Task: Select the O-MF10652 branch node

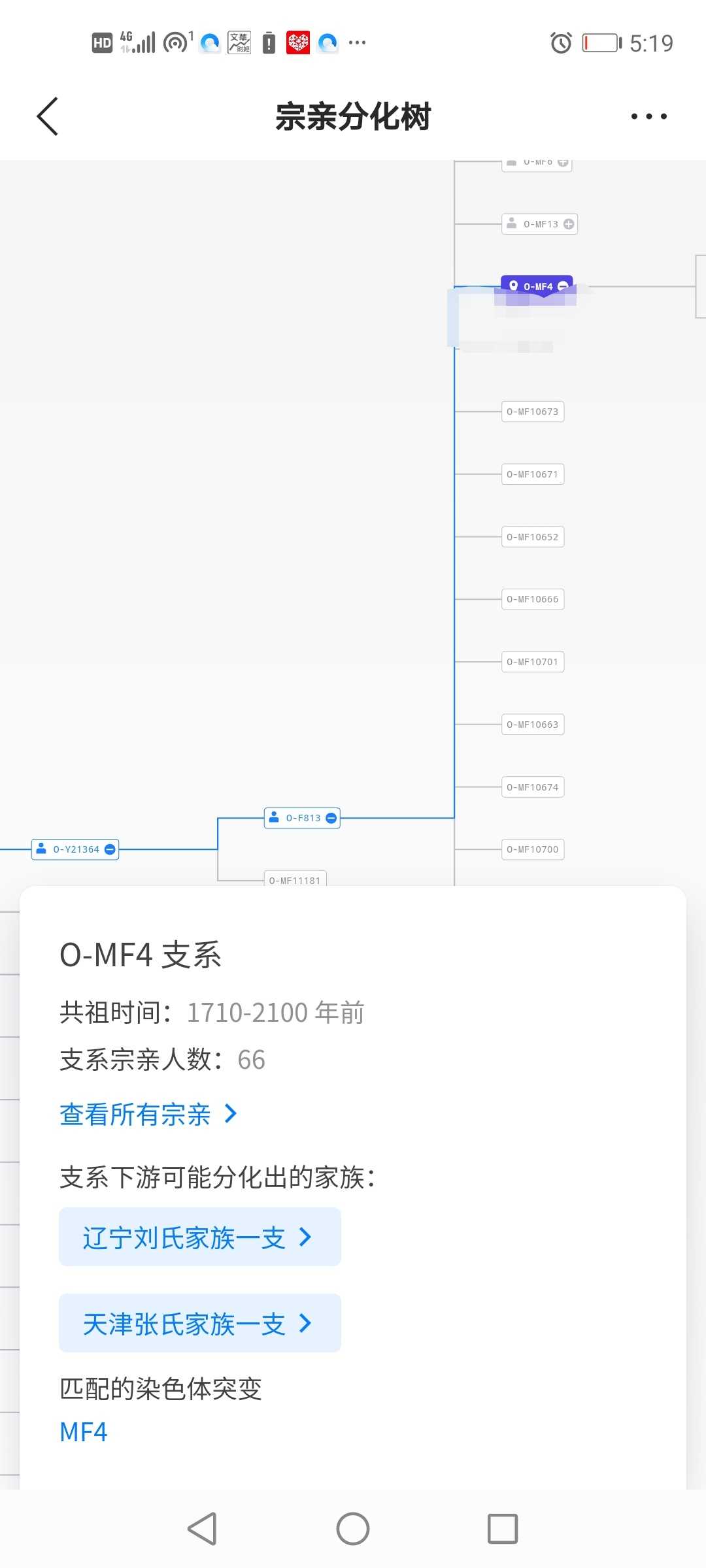Action: pyautogui.click(x=533, y=537)
